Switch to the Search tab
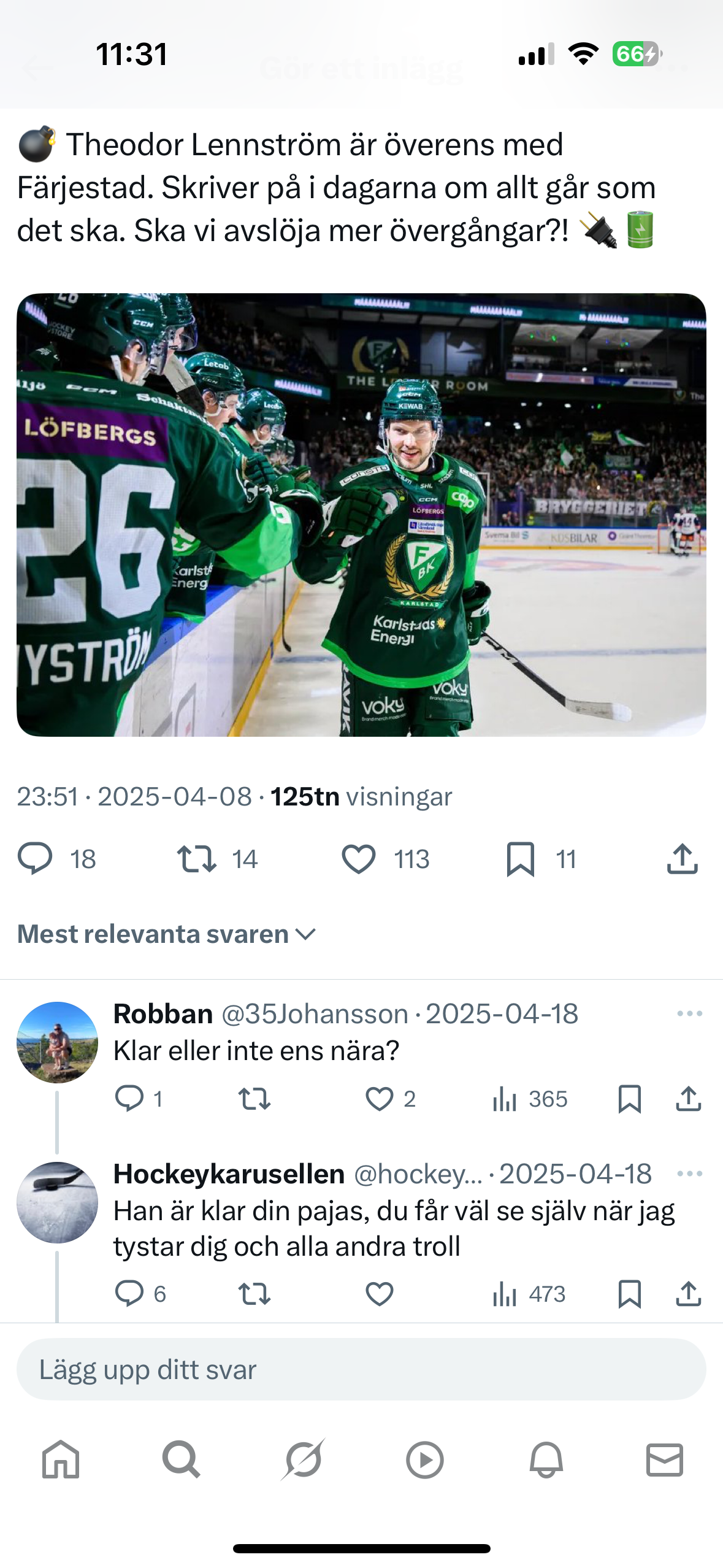 (181, 1459)
